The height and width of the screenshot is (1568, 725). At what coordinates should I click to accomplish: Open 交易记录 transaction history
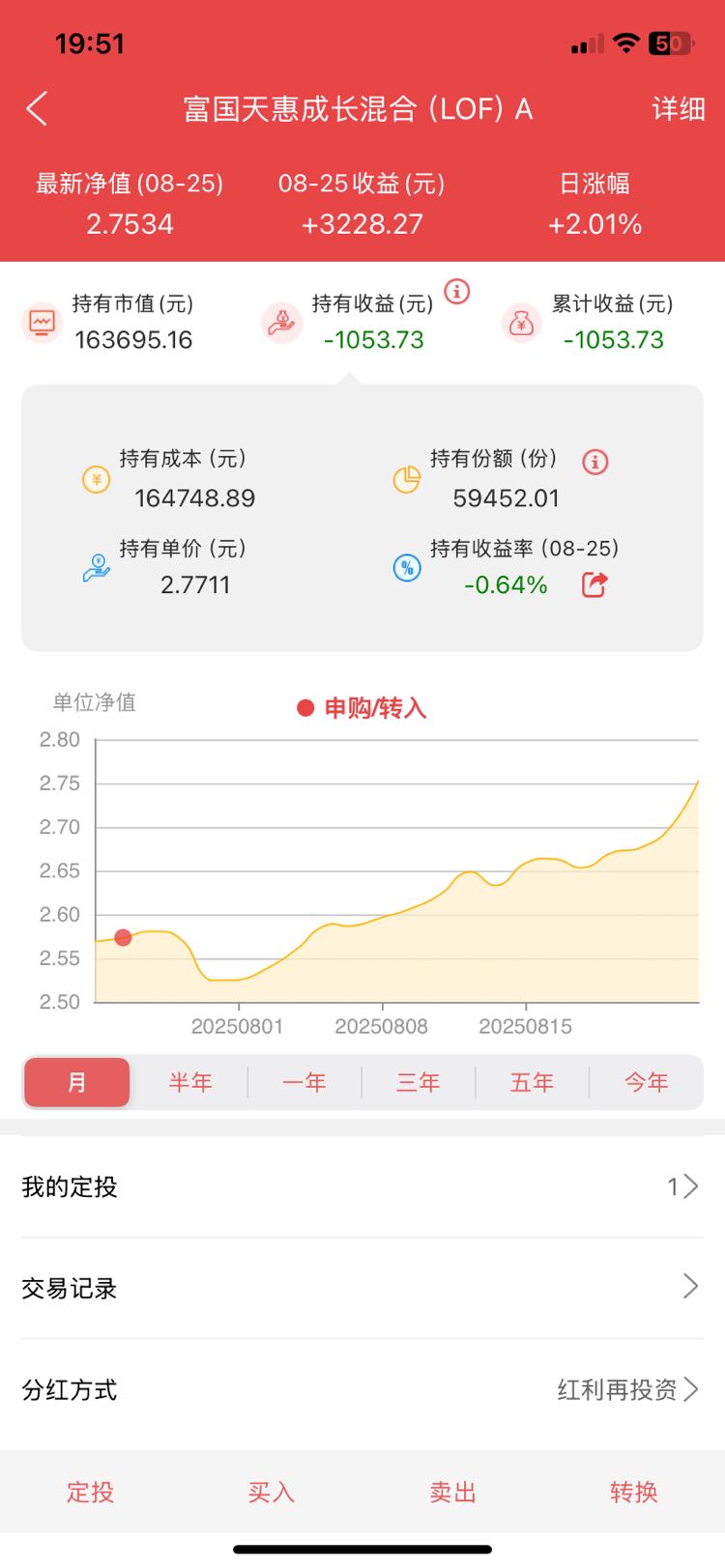[362, 1288]
